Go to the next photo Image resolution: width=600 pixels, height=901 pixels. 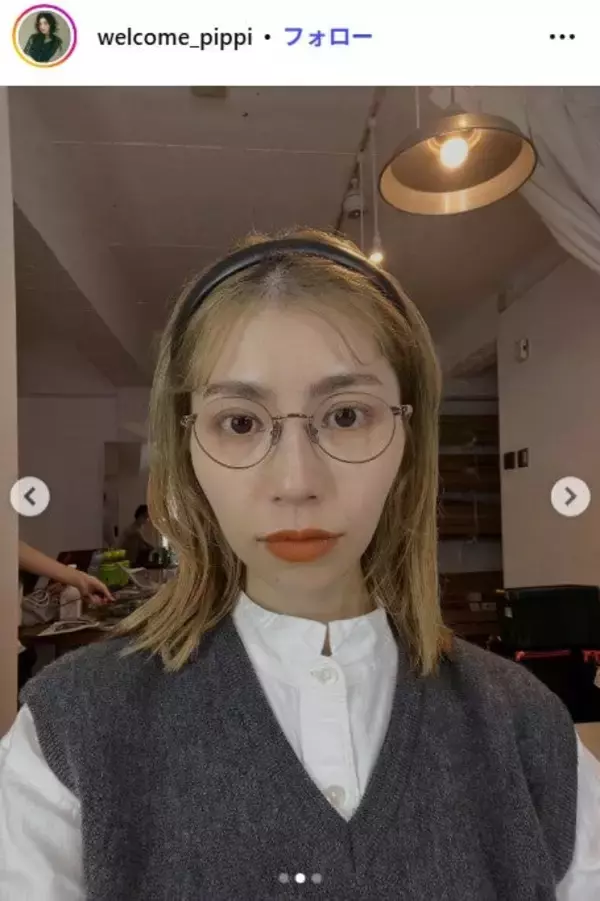[570, 496]
